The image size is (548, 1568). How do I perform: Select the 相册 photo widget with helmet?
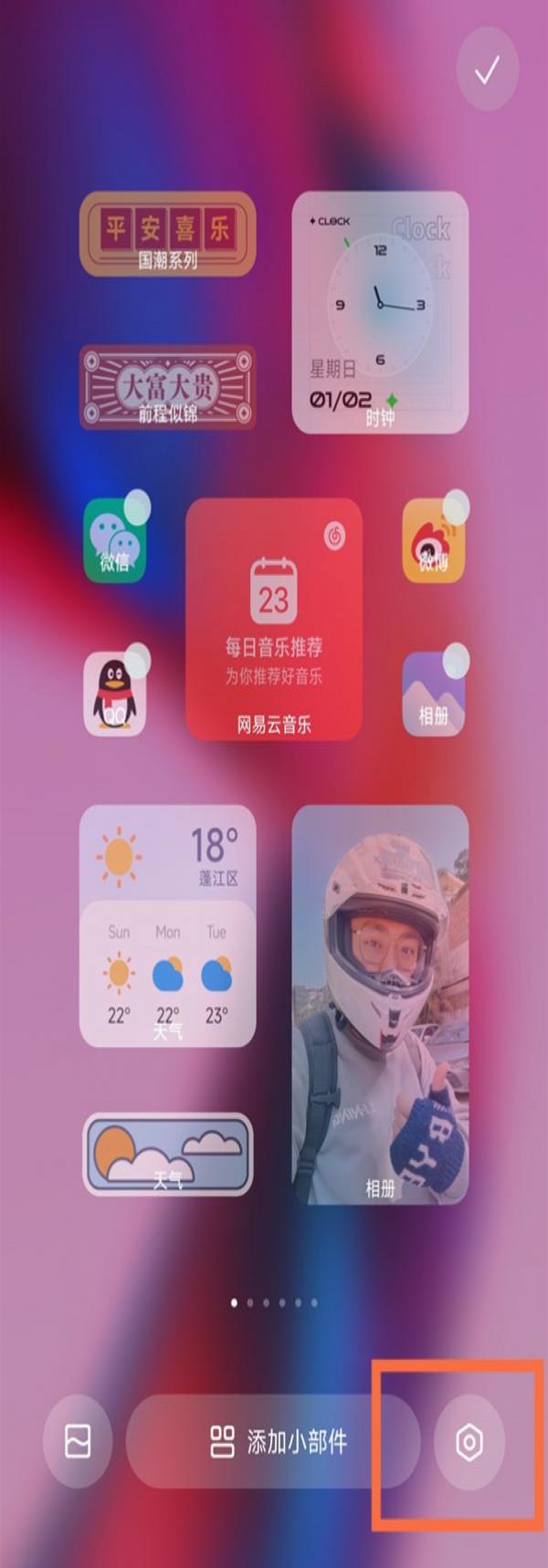380,1004
